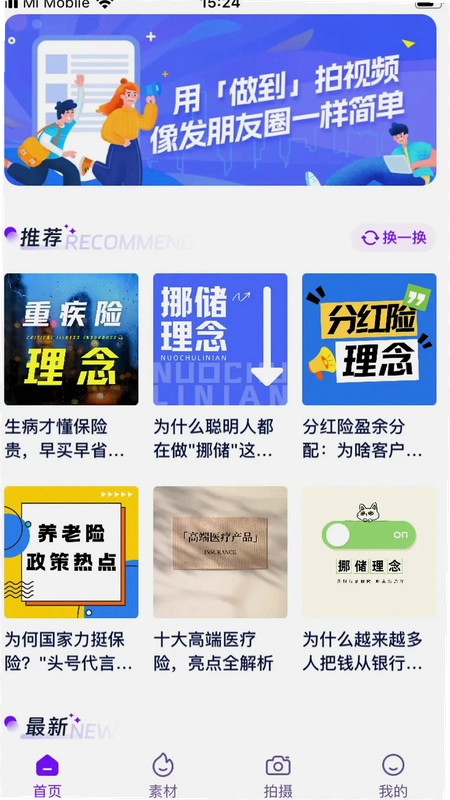Open the 拍摄 camera tab

[x=278, y=776]
